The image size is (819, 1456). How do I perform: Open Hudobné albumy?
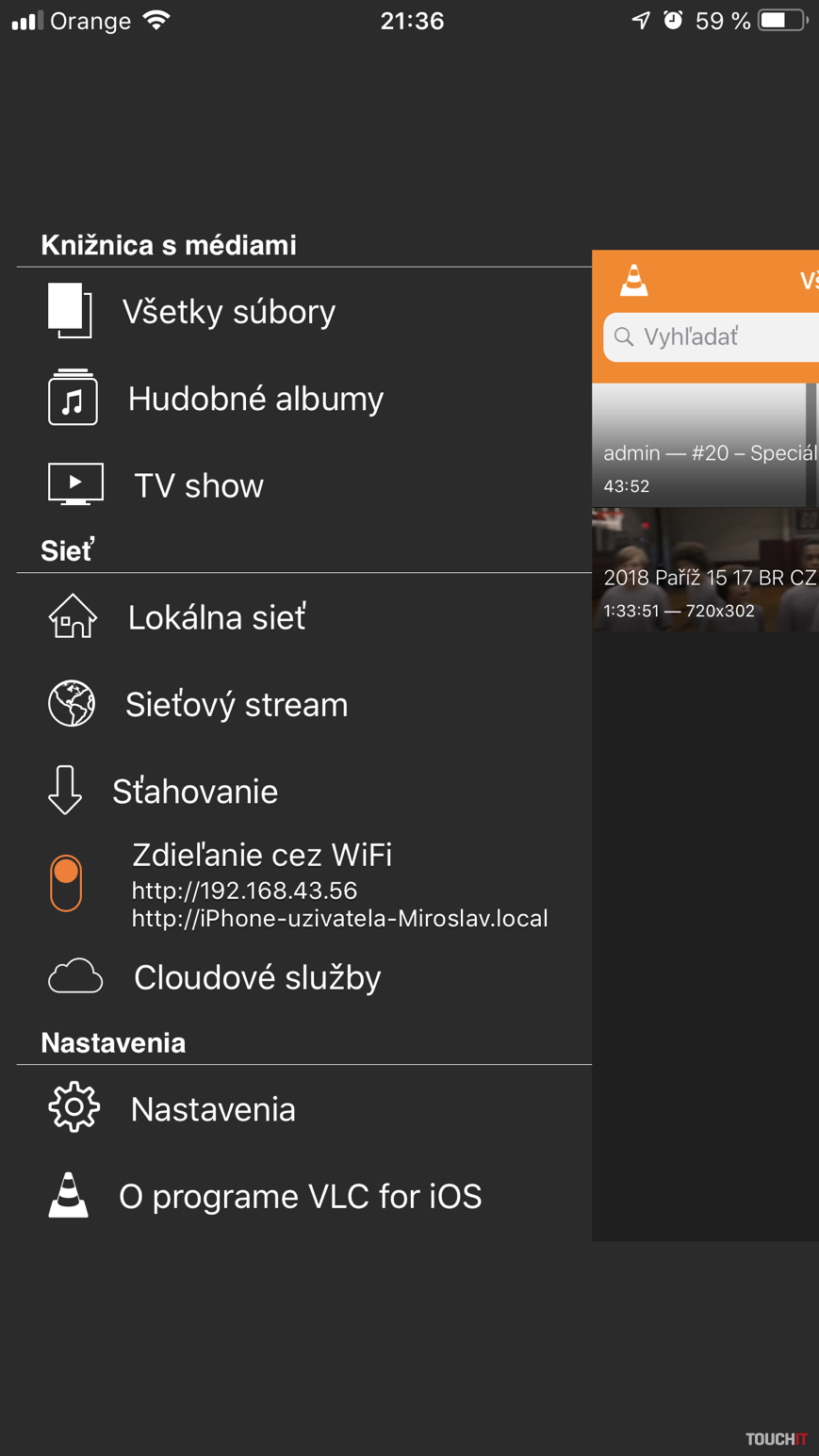coord(304,399)
